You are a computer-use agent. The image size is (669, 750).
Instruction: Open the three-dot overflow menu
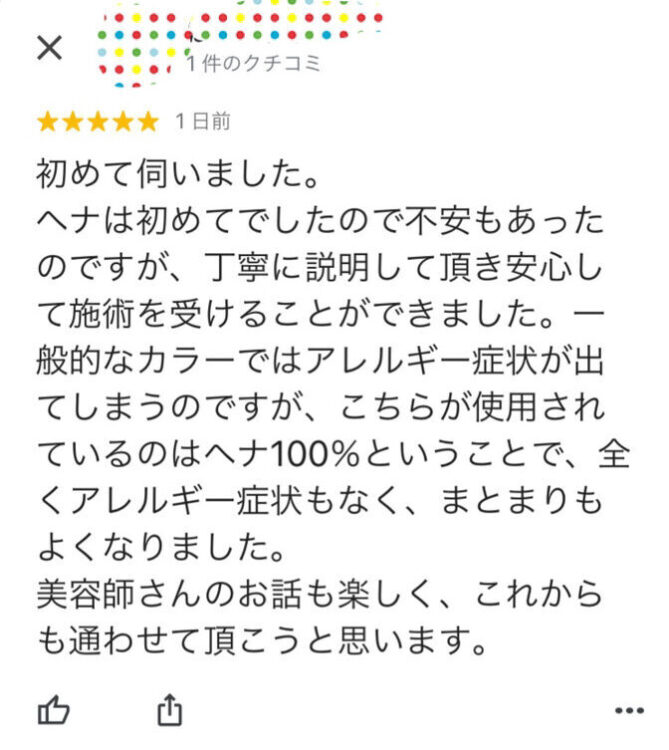(x=629, y=711)
